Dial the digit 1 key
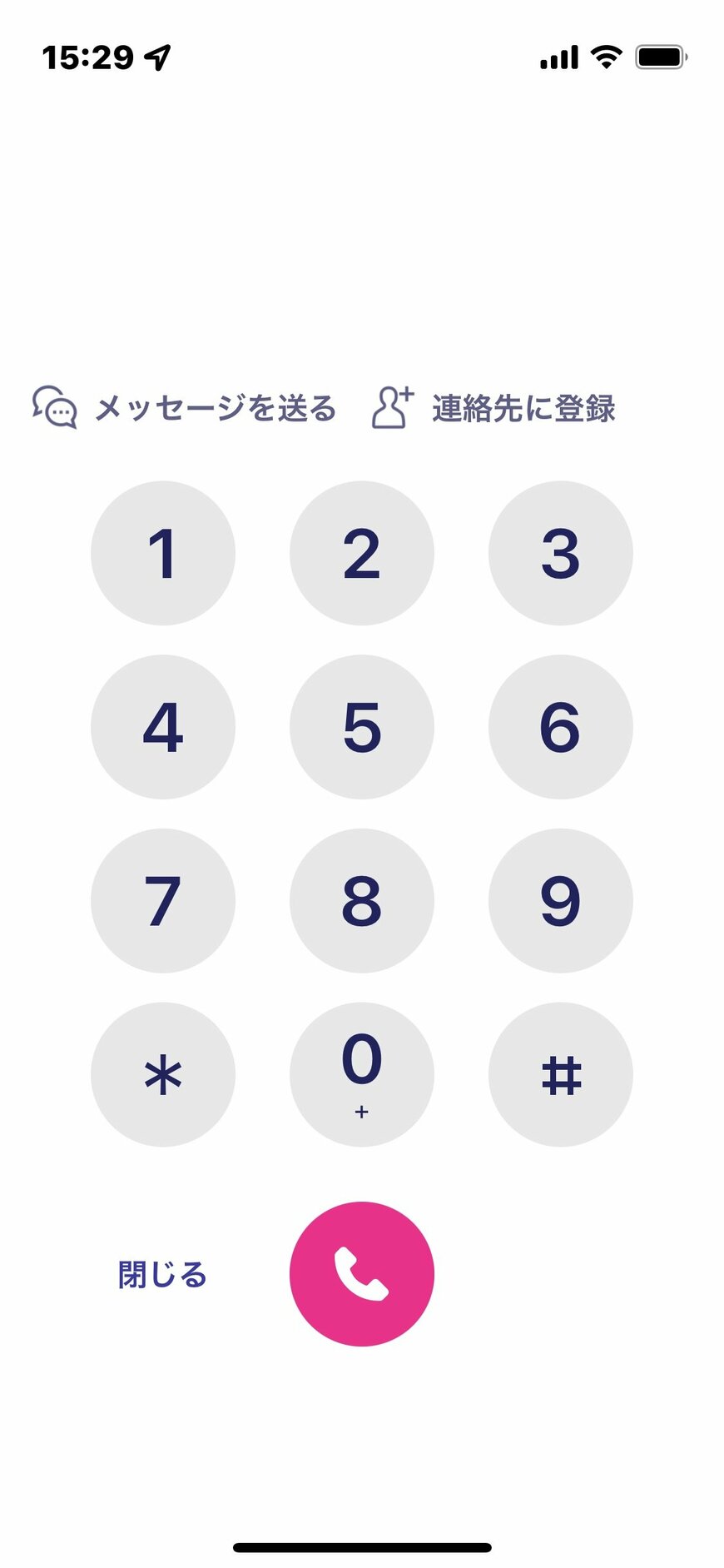This screenshot has width=724, height=1568. [163, 553]
